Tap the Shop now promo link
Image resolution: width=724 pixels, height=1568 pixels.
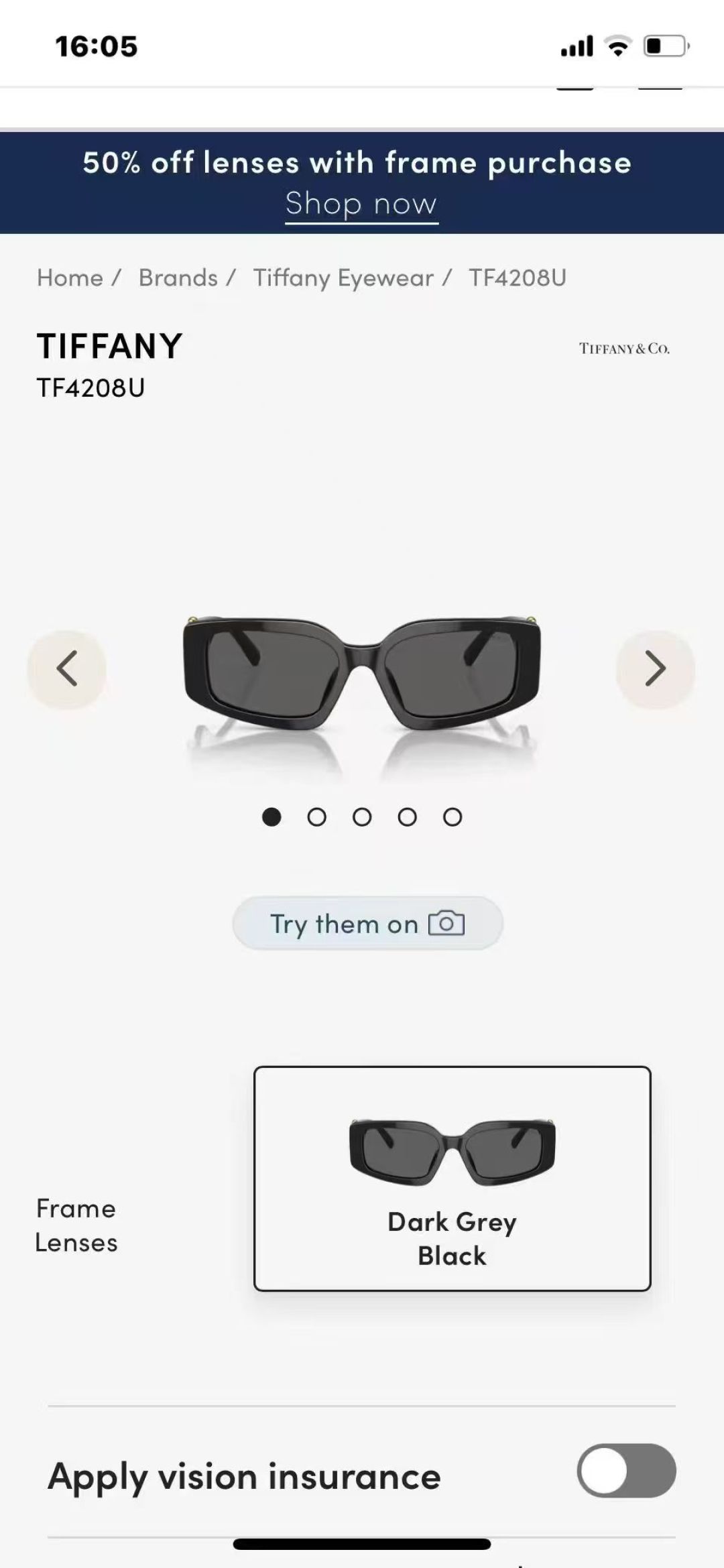(x=361, y=204)
